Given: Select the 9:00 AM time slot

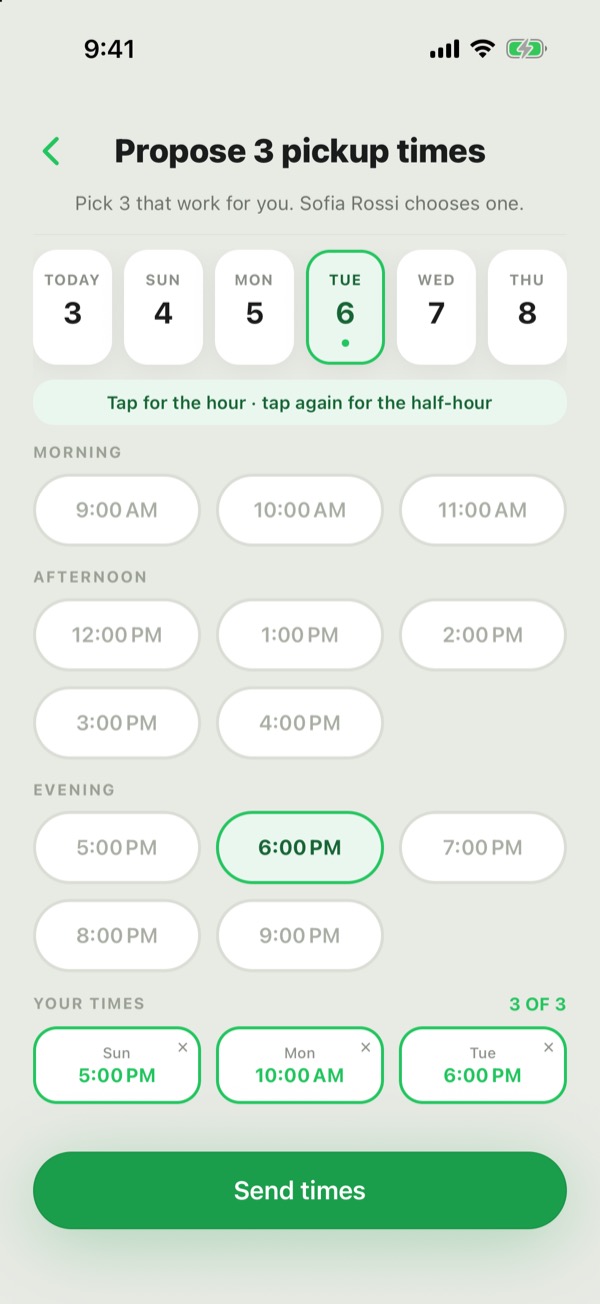Looking at the screenshot, I should pos(117,510).
